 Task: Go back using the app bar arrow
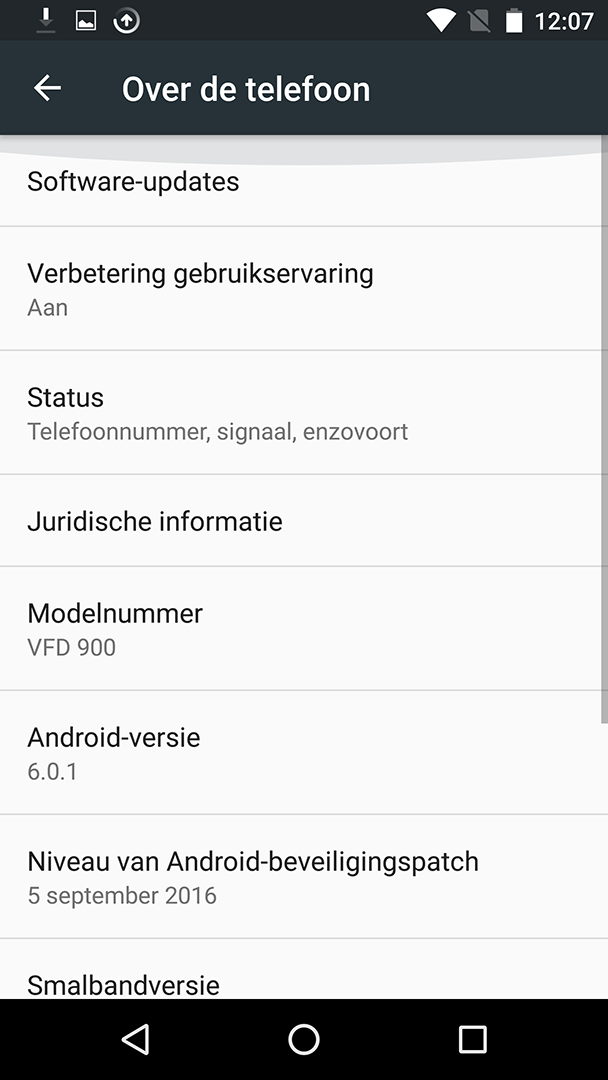pos(48,88)
